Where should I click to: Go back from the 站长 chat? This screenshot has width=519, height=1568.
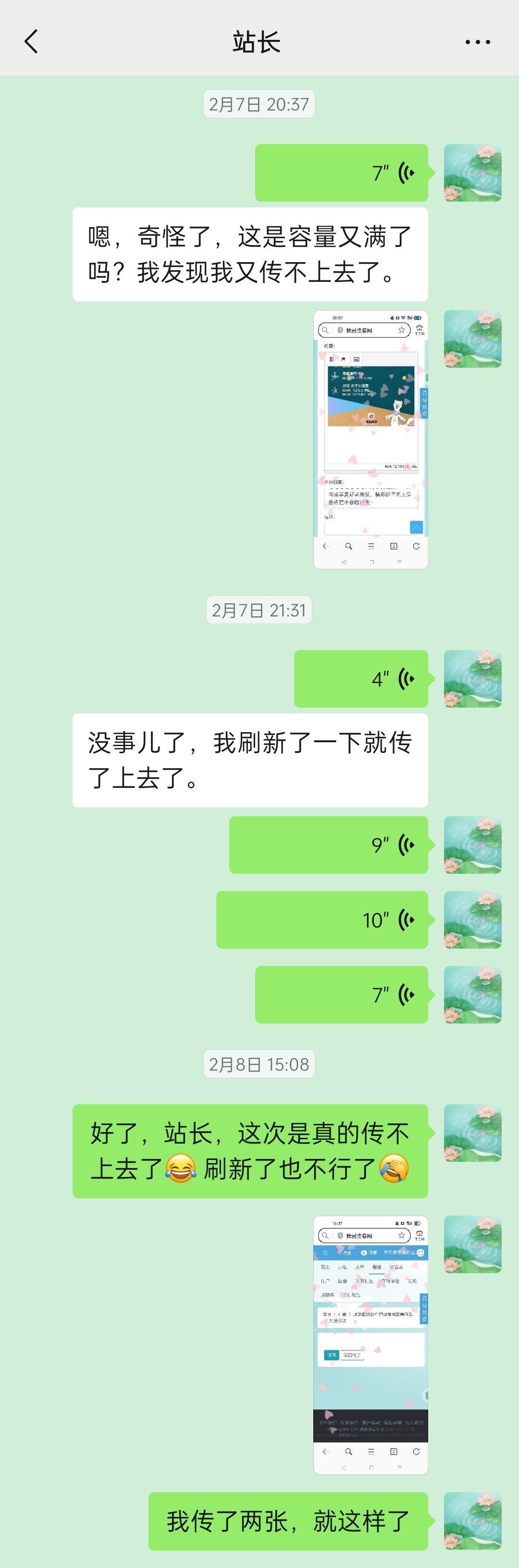coord(31,41)
